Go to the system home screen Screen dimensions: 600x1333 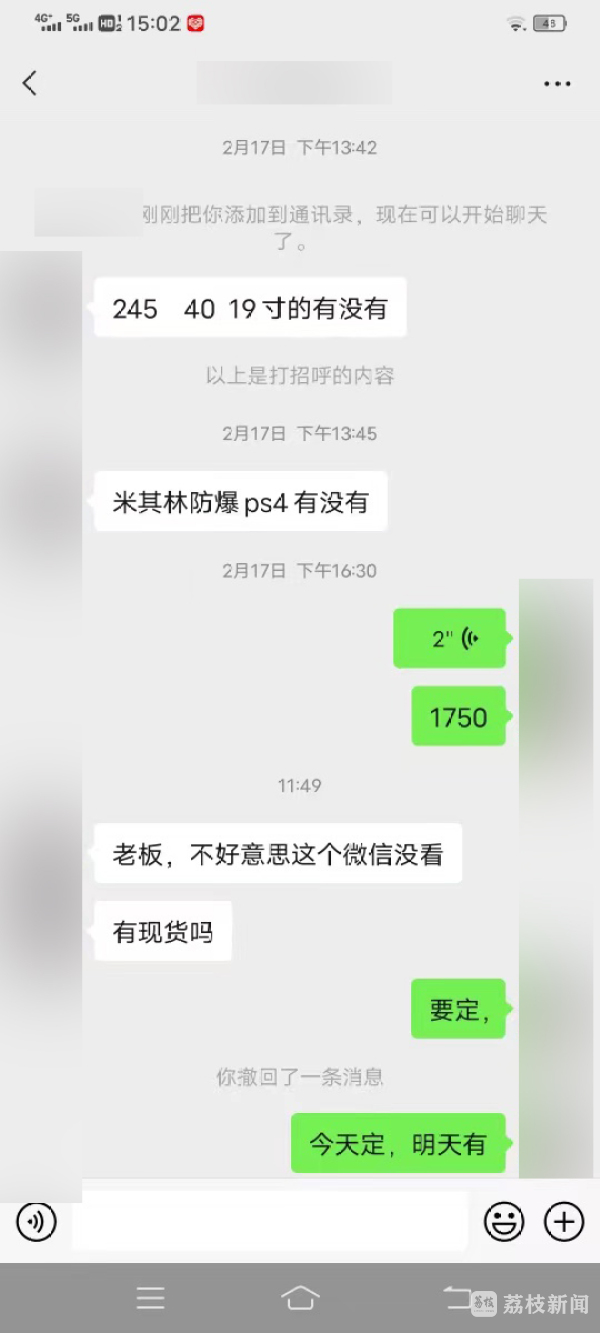(300, 1298)
